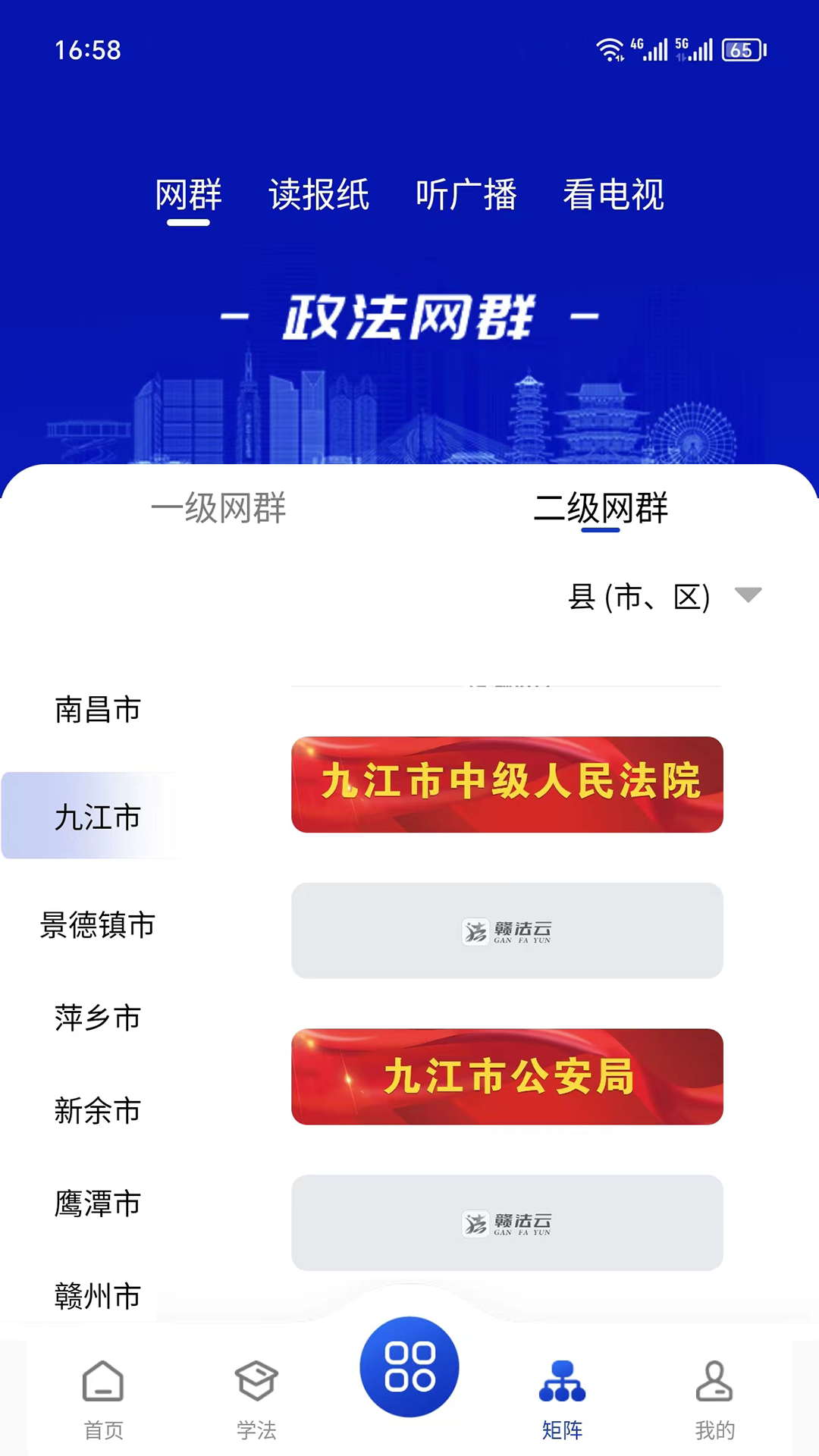The height and width of the screenshot is (1456, 819).
Task: Open the 九江市公安局 banner
Action: point(507,1077)
